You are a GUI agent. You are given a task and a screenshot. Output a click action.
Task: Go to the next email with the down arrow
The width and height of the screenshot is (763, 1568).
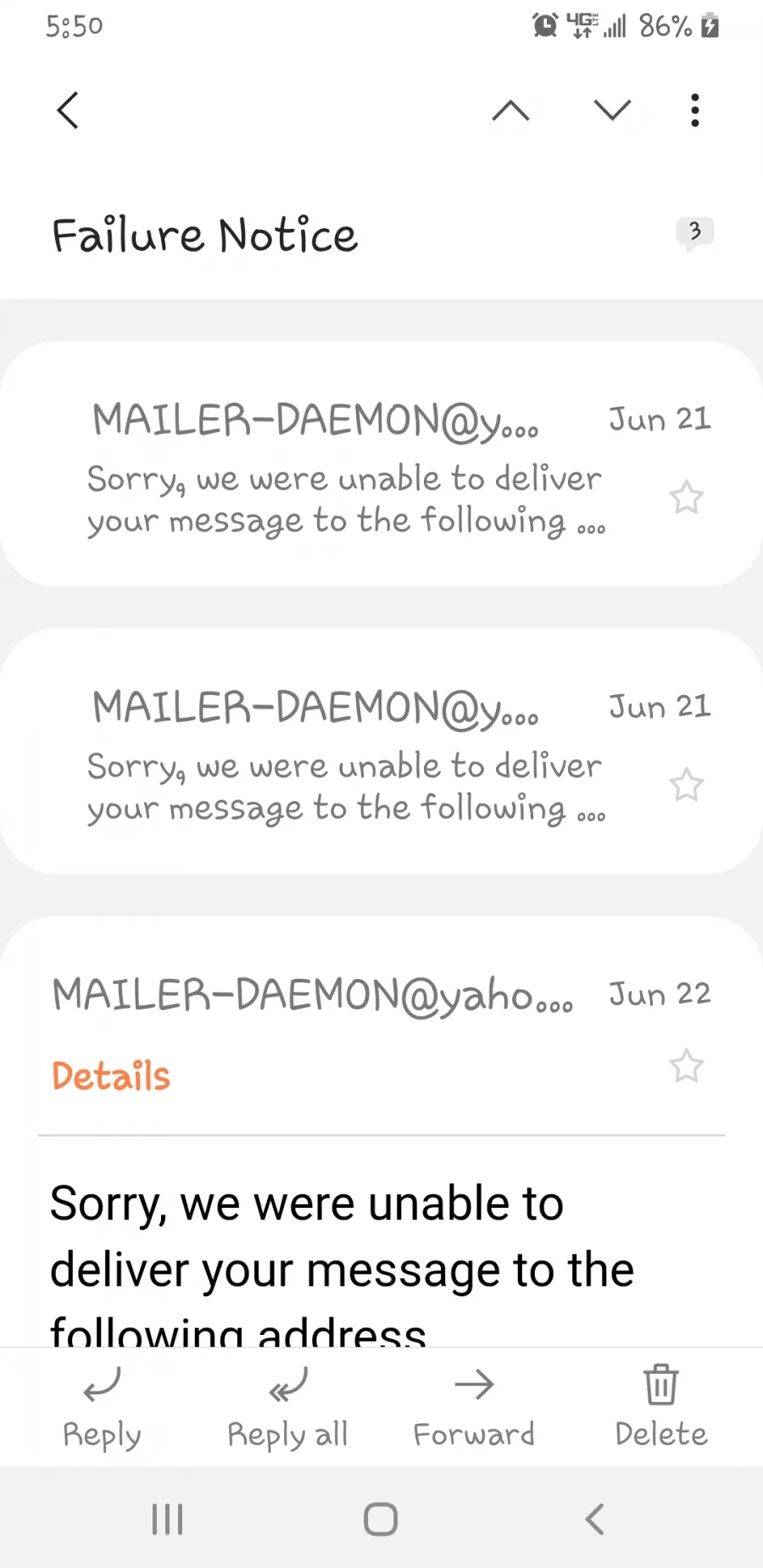(x=612, y=110)
